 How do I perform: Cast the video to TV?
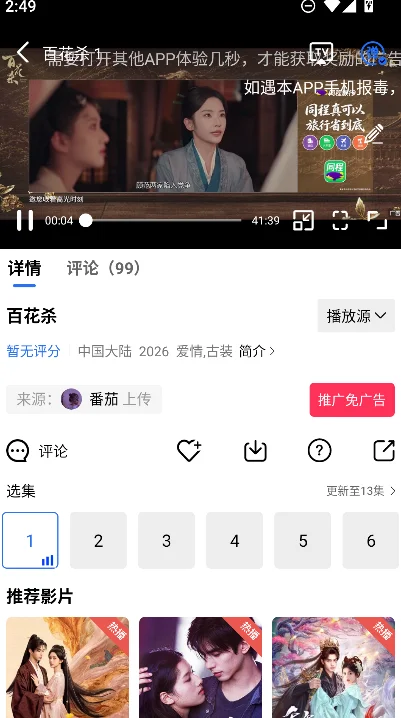click(x=321, y=53)
